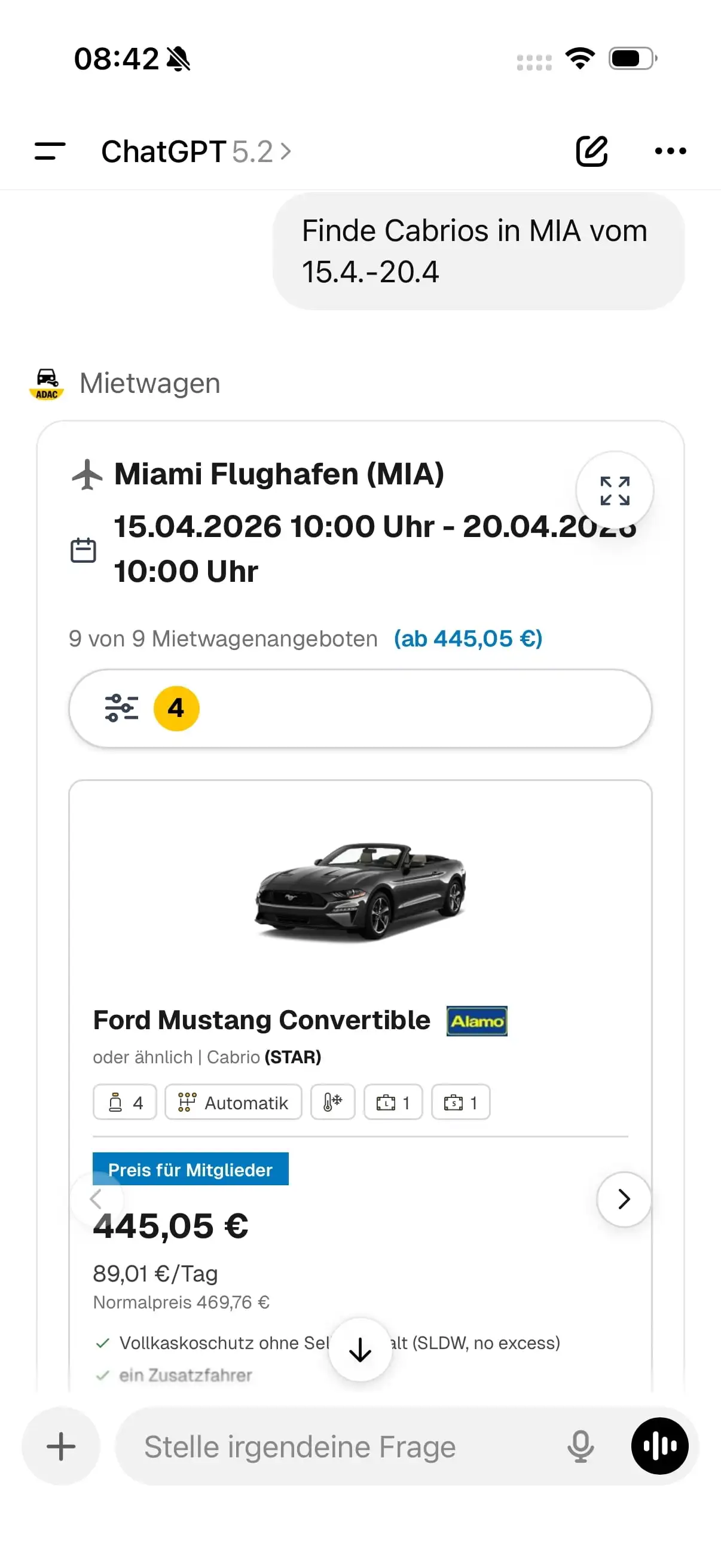721x1568 pixels.
Task: Click the ADAC Mietwagen icon
Action: click(45, 383)
